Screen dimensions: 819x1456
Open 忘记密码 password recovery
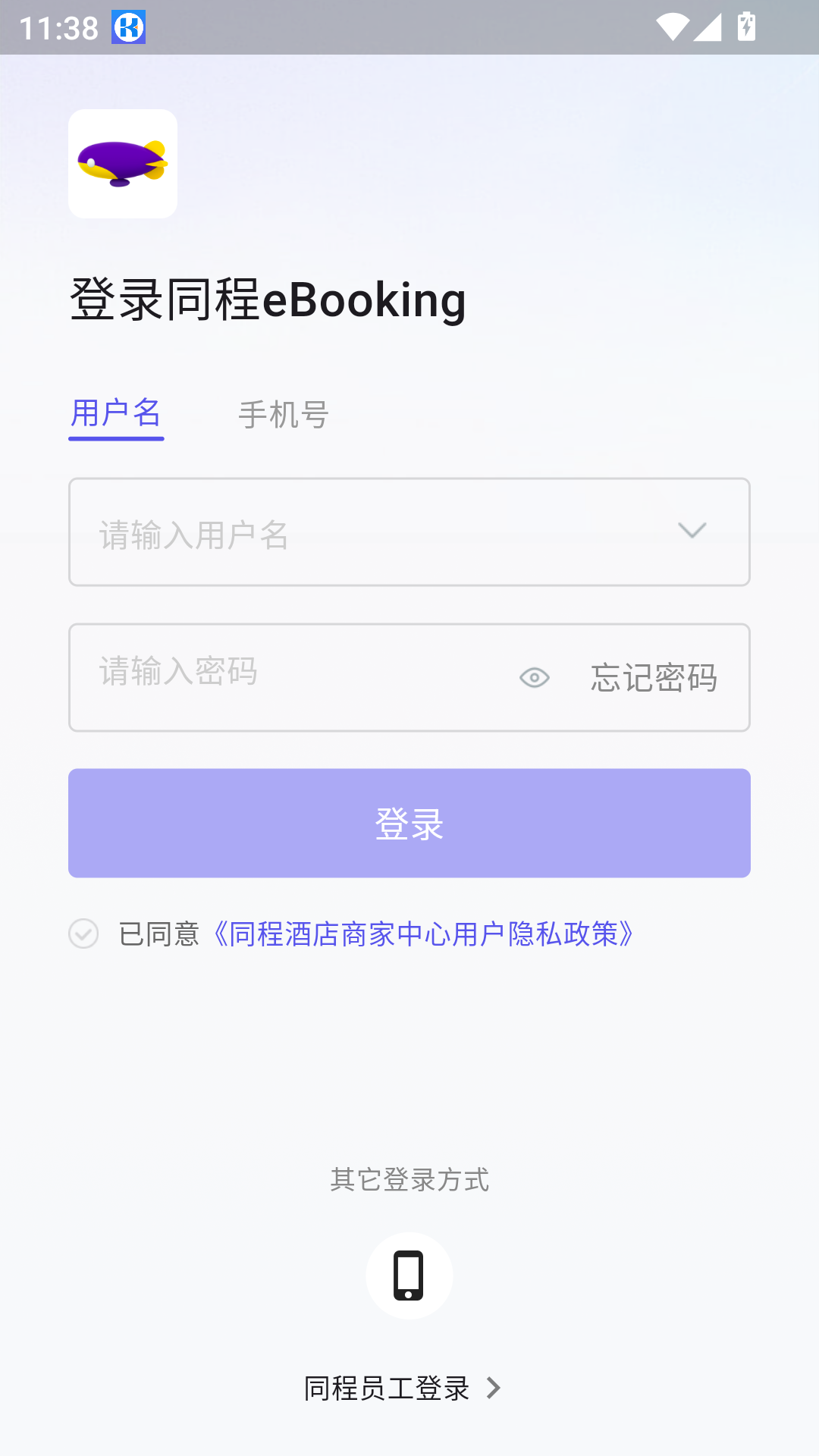coord(654,677)
